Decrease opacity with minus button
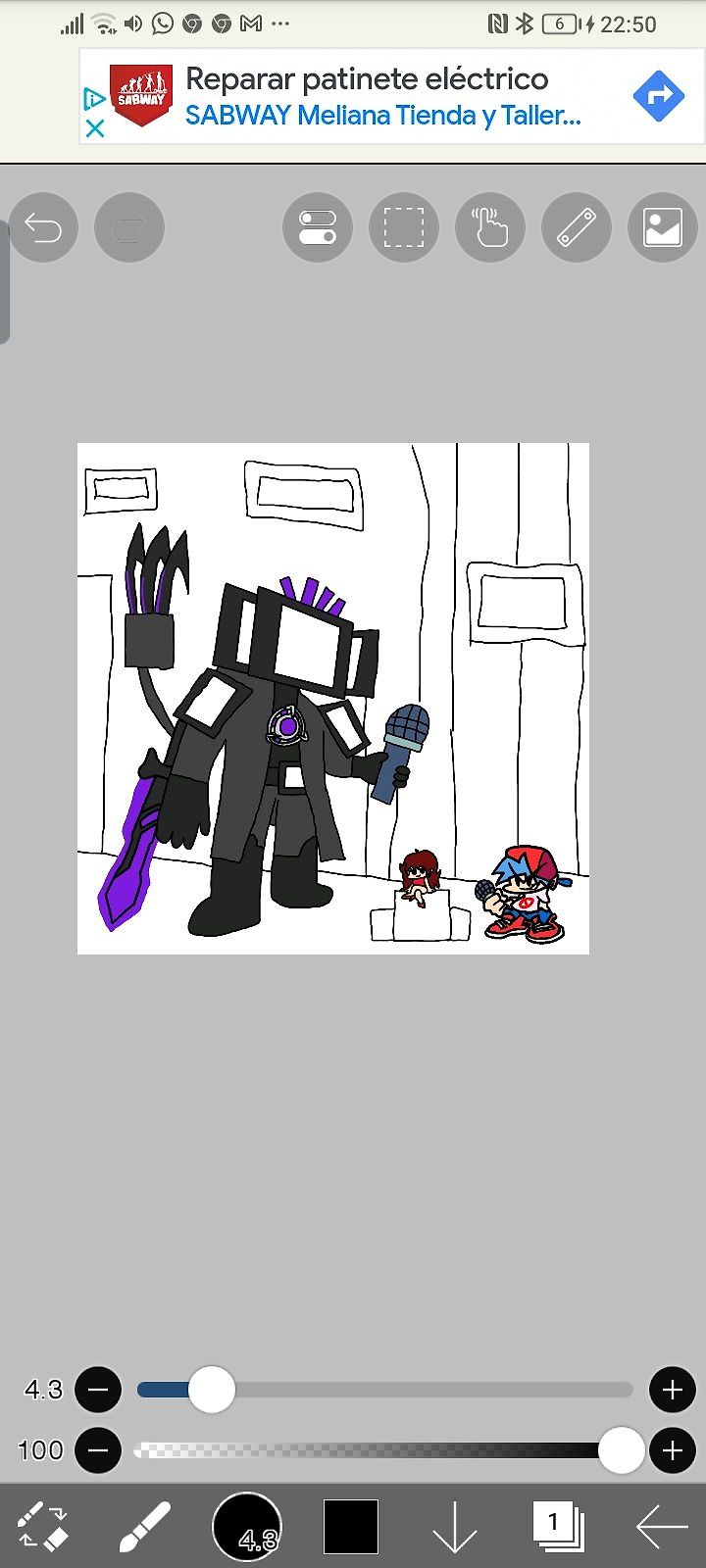706x1568 pixels. tap(98, 1450)
